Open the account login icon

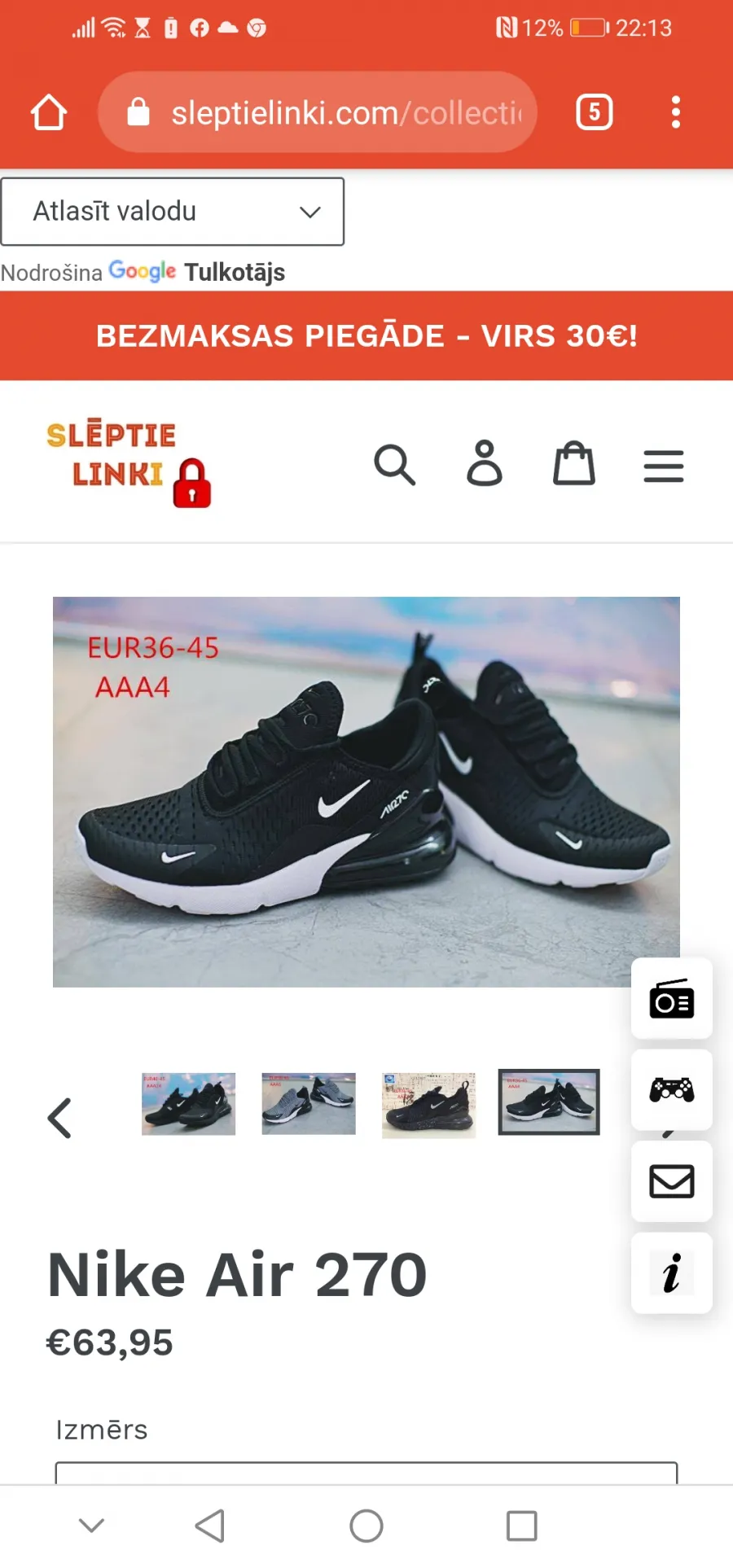point(485,463)
